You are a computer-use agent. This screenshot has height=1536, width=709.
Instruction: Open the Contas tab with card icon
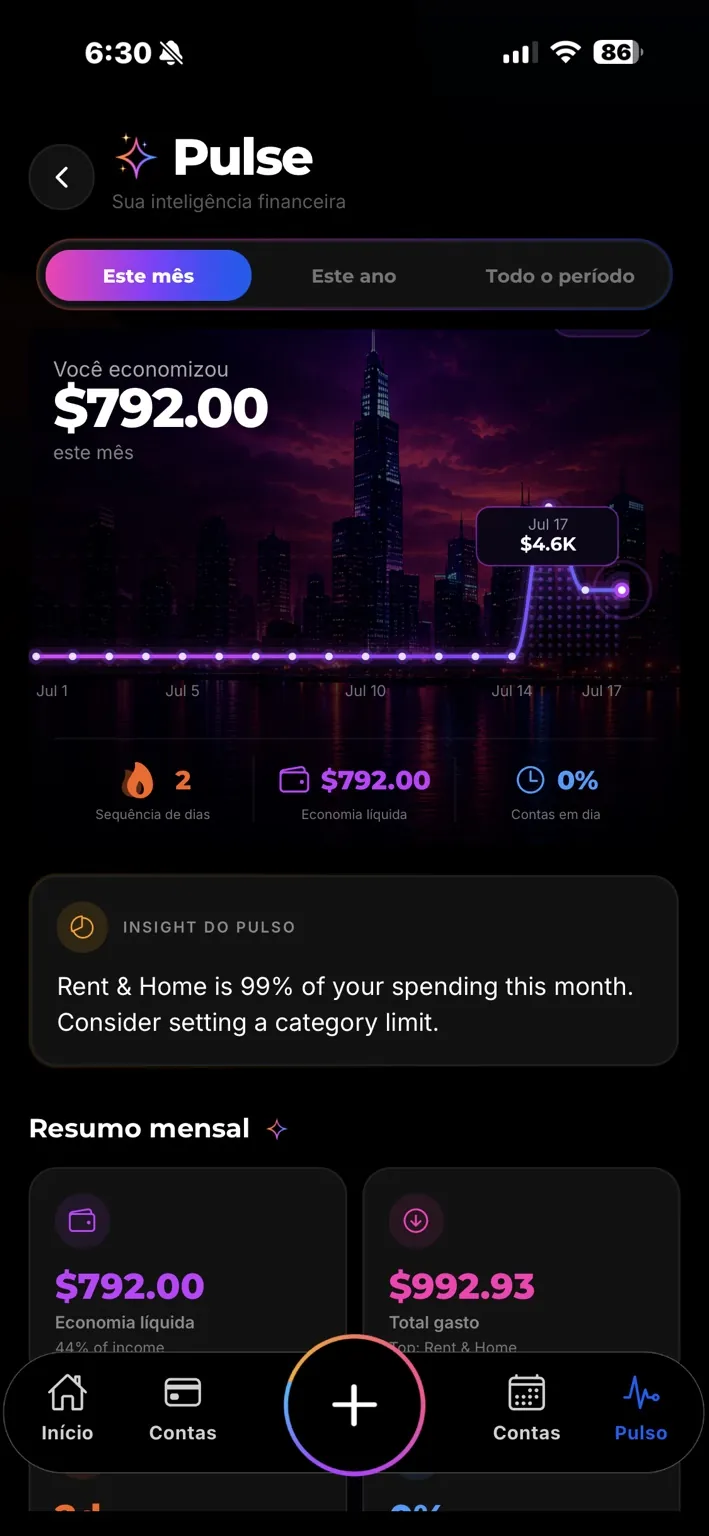click(x=183, y=1408)
